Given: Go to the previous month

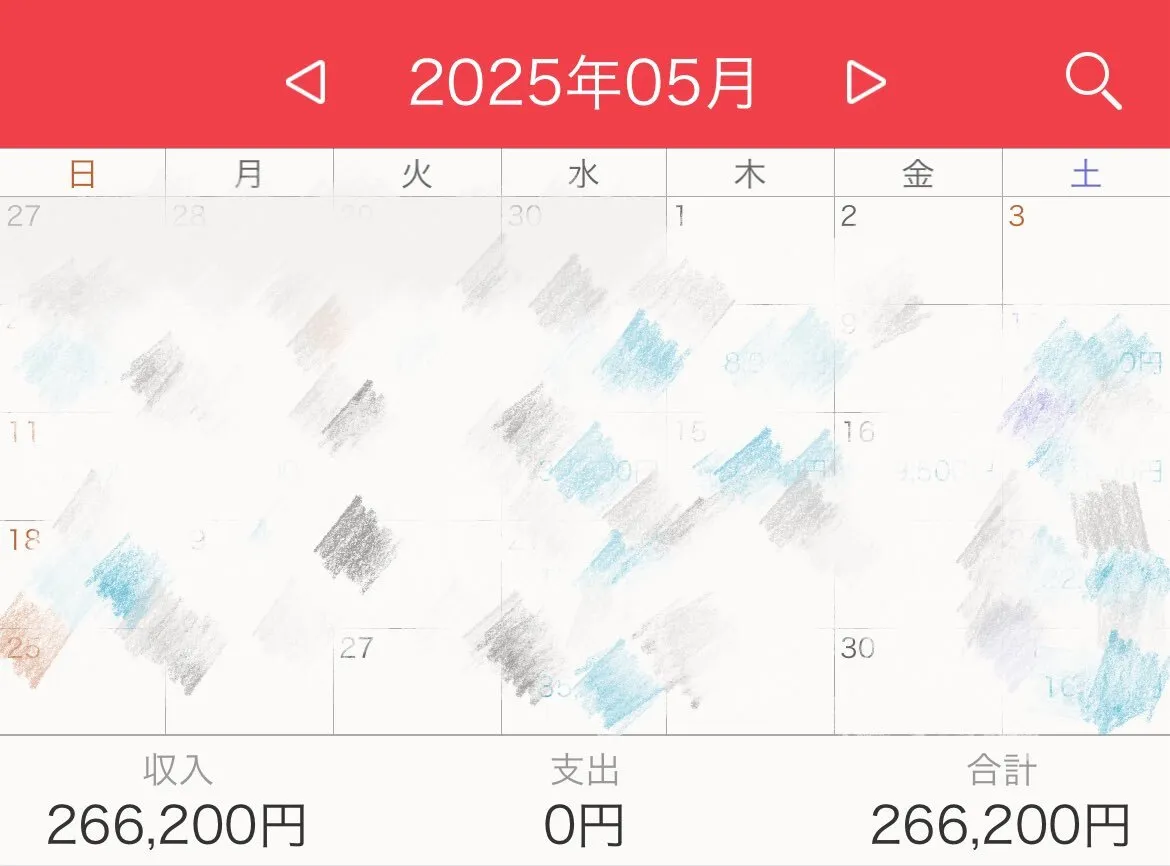Looking at the screenshot, I should point(306,82).
